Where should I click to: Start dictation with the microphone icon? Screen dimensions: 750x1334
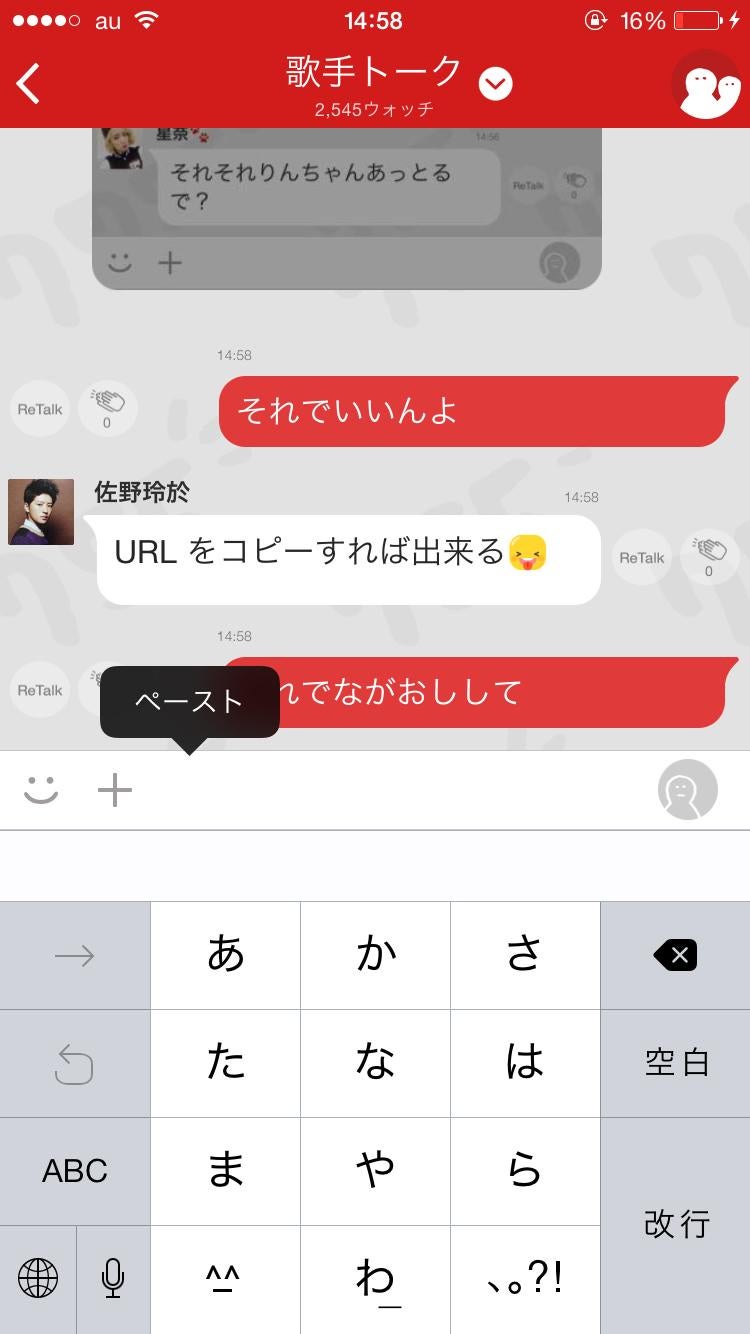coord(112,1279)
